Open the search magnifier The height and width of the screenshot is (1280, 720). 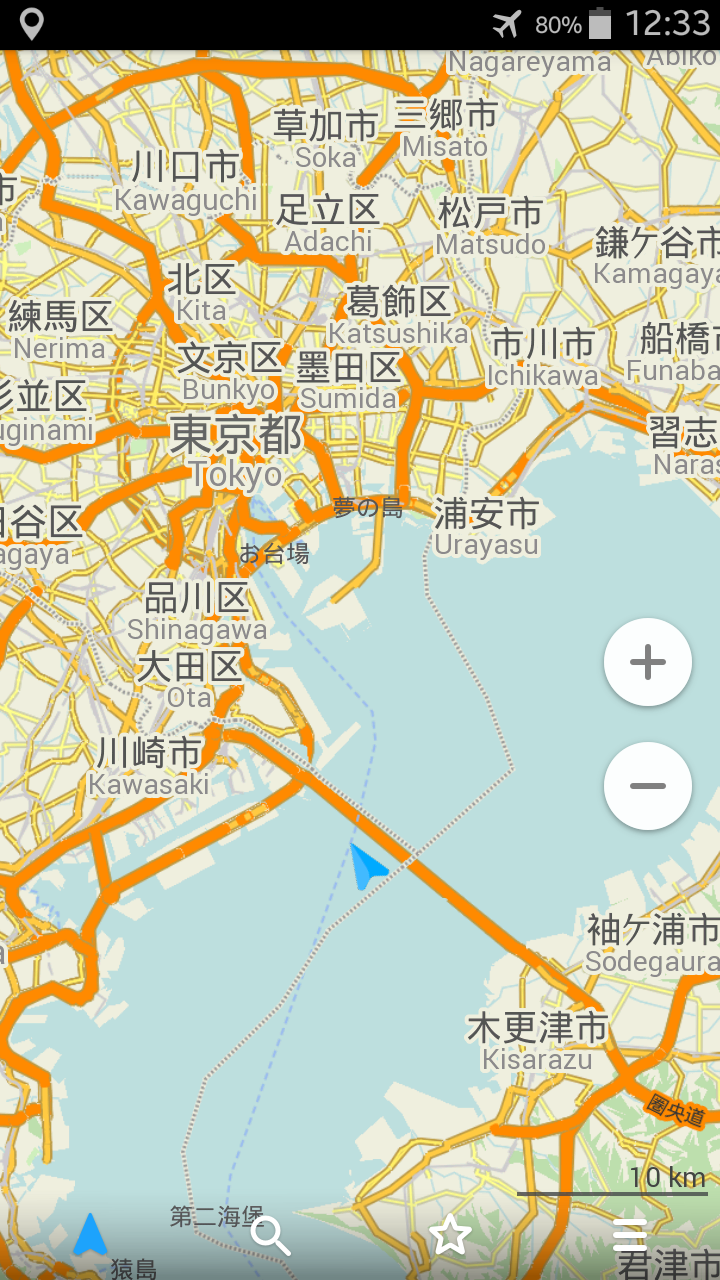pos(270,1236)
